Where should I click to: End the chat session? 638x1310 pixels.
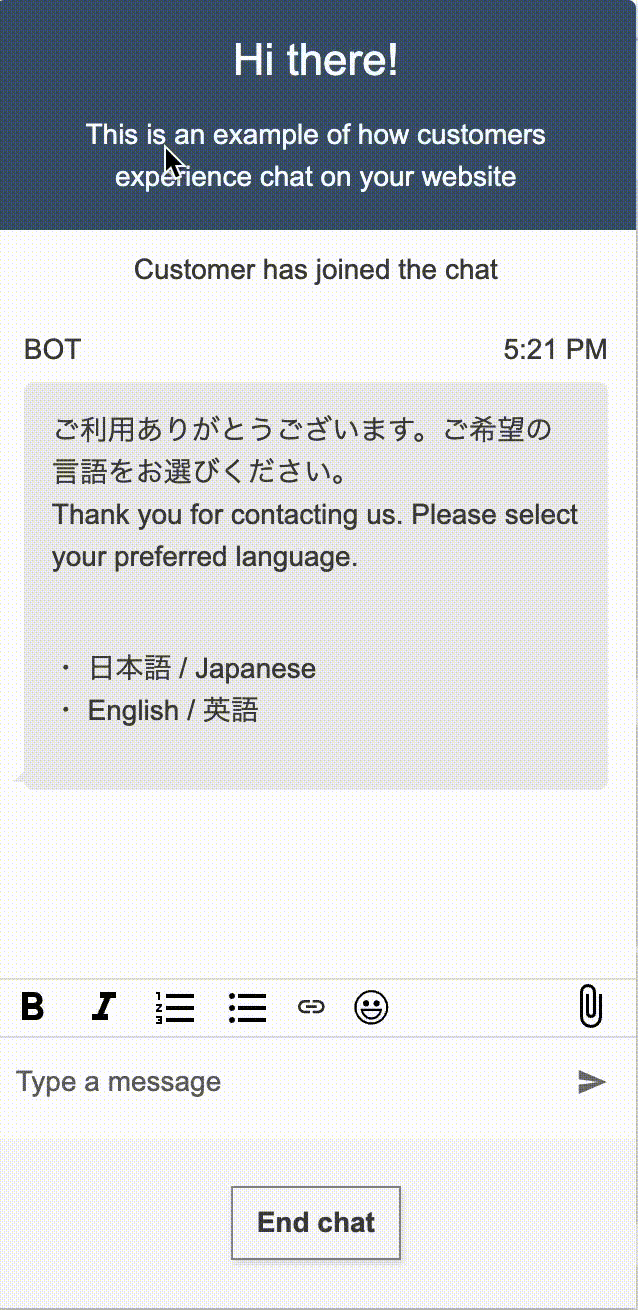(316, 1222)
